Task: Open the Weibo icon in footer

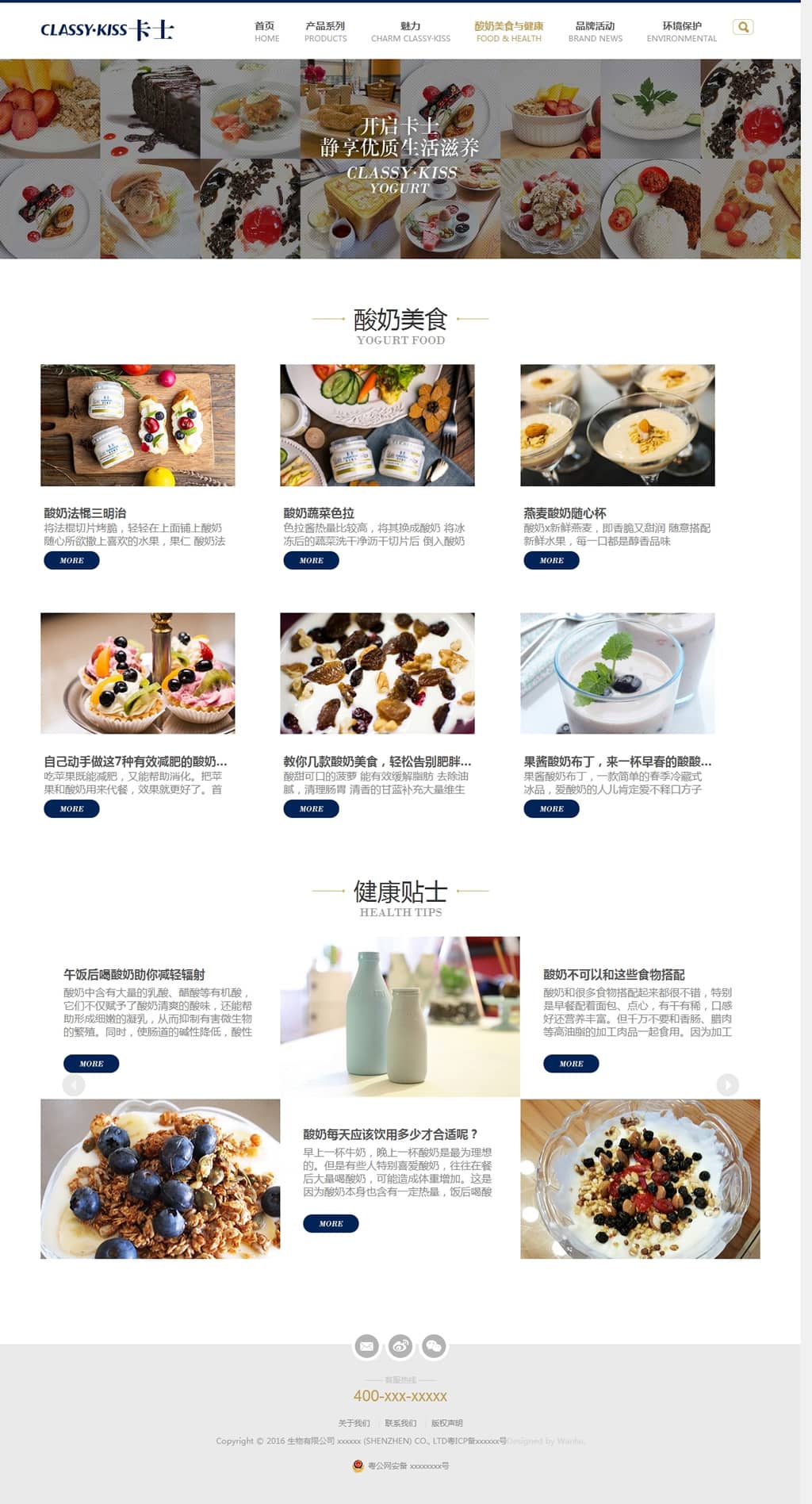Action: coord(400,1346)
